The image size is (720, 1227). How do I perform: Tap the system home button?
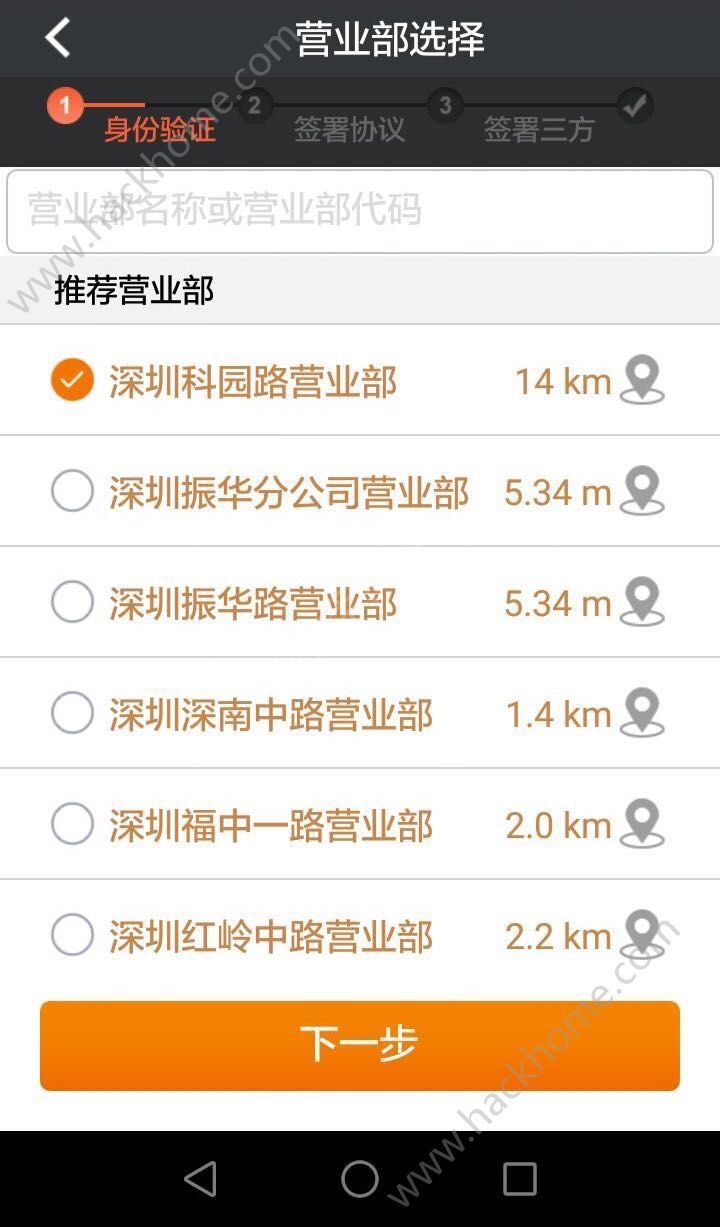(360, 1179)
